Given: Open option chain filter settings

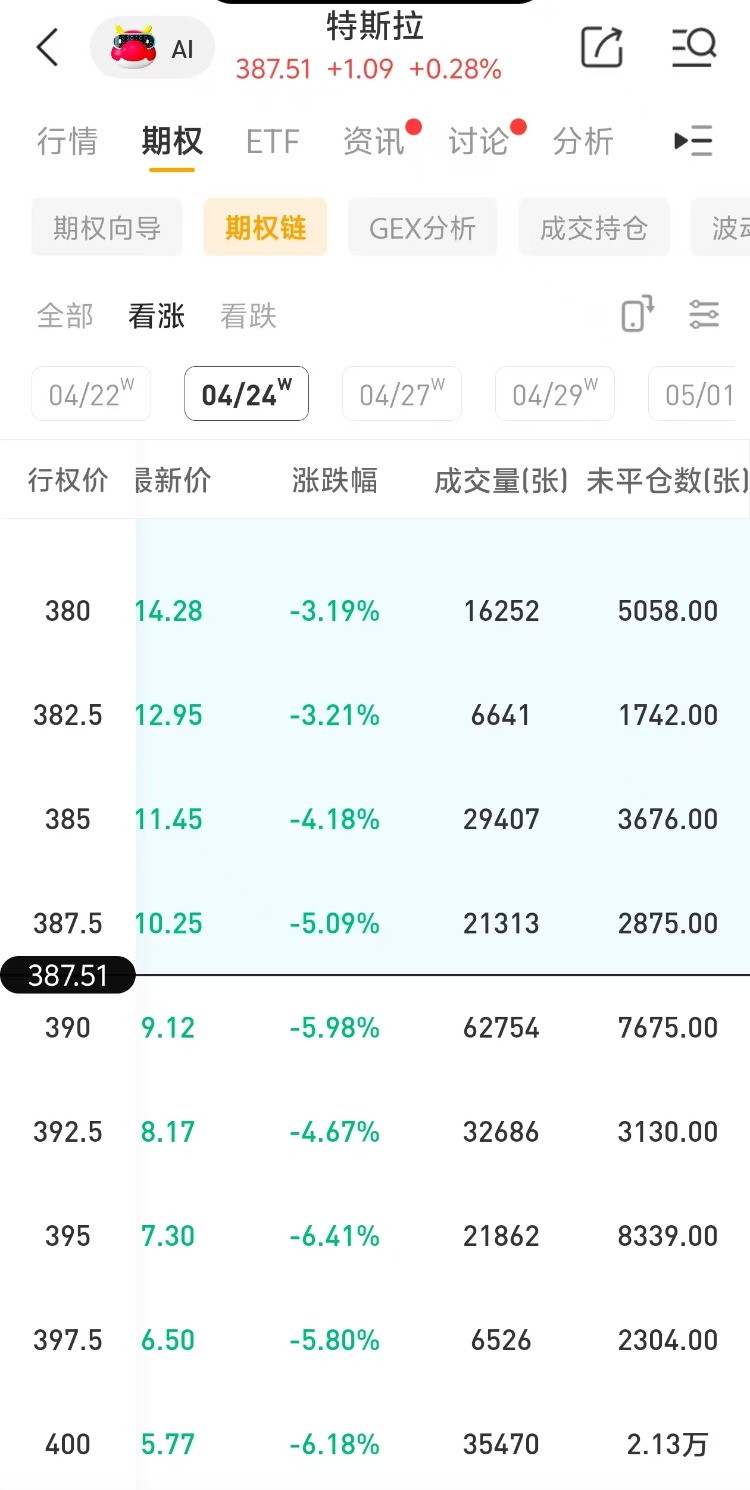Looking at the screenshot, I should coord(704,315).
